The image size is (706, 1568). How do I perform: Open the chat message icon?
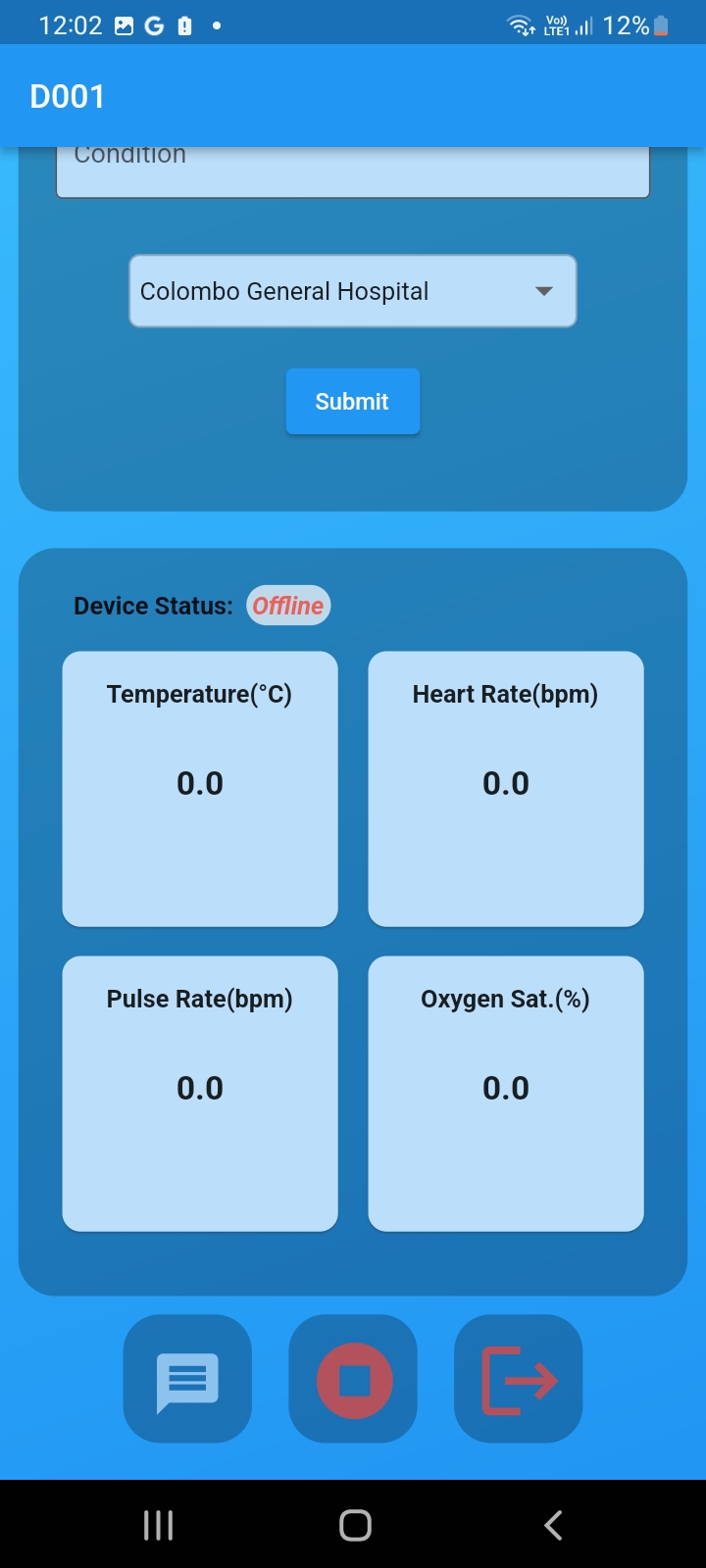click(187, 1379)
